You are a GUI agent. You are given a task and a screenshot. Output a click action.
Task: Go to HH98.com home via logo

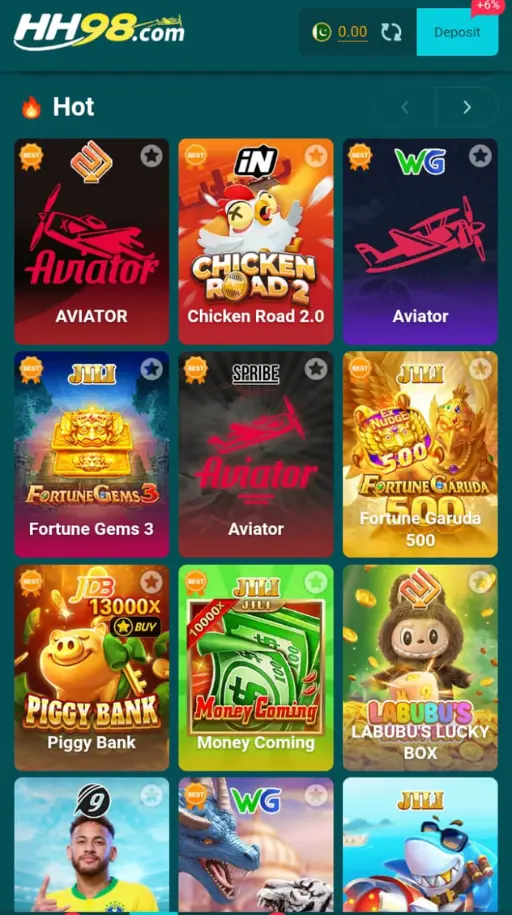pyautogui.click(x=99, y=32)
